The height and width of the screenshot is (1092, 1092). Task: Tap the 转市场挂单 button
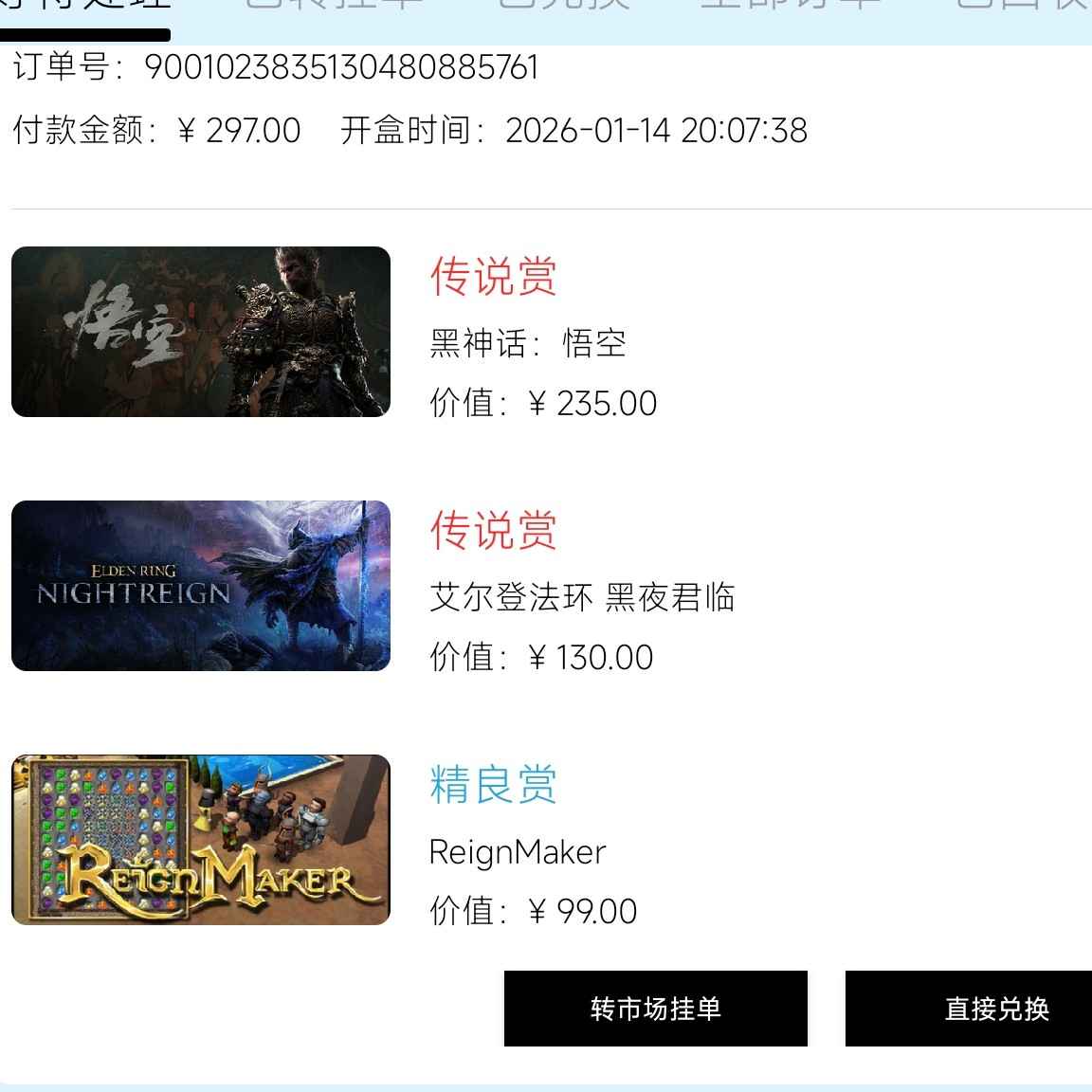(655, 1009)
